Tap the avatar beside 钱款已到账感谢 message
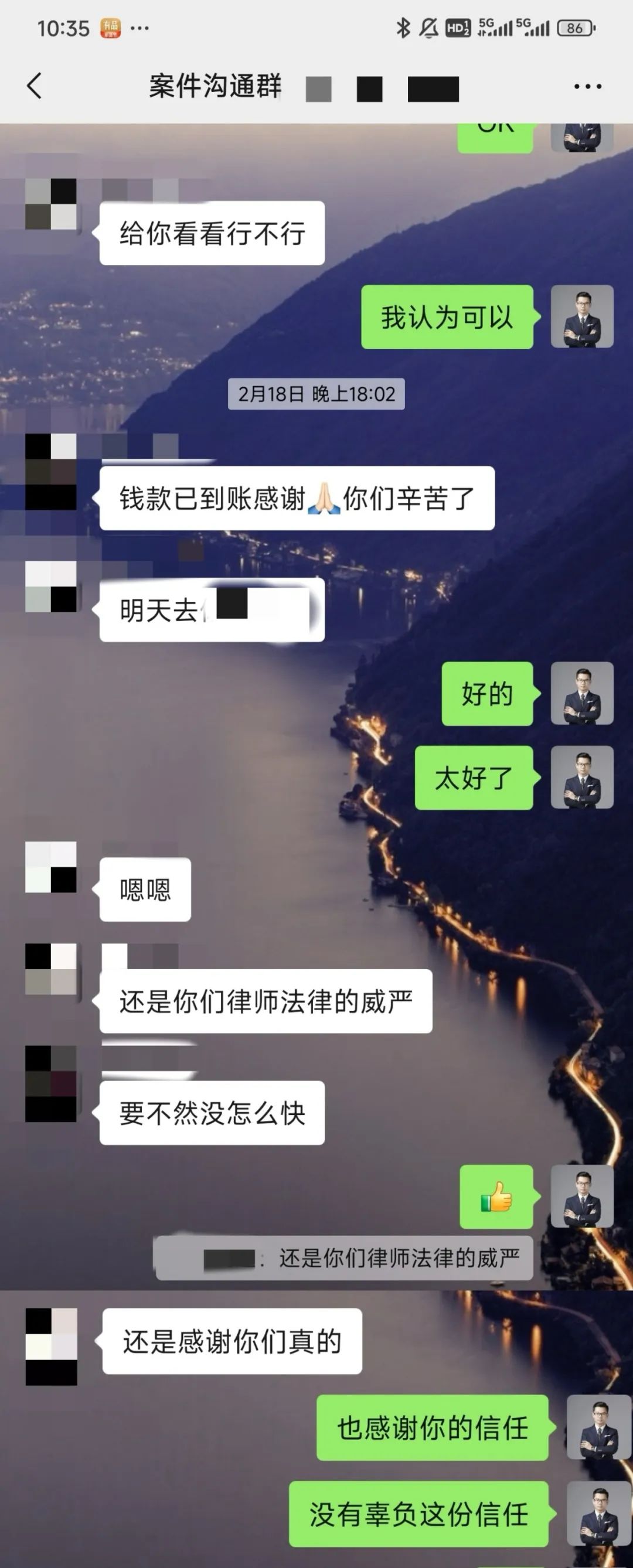Image resolution: width=633 pixels, height=1568 pixels. 50,472
